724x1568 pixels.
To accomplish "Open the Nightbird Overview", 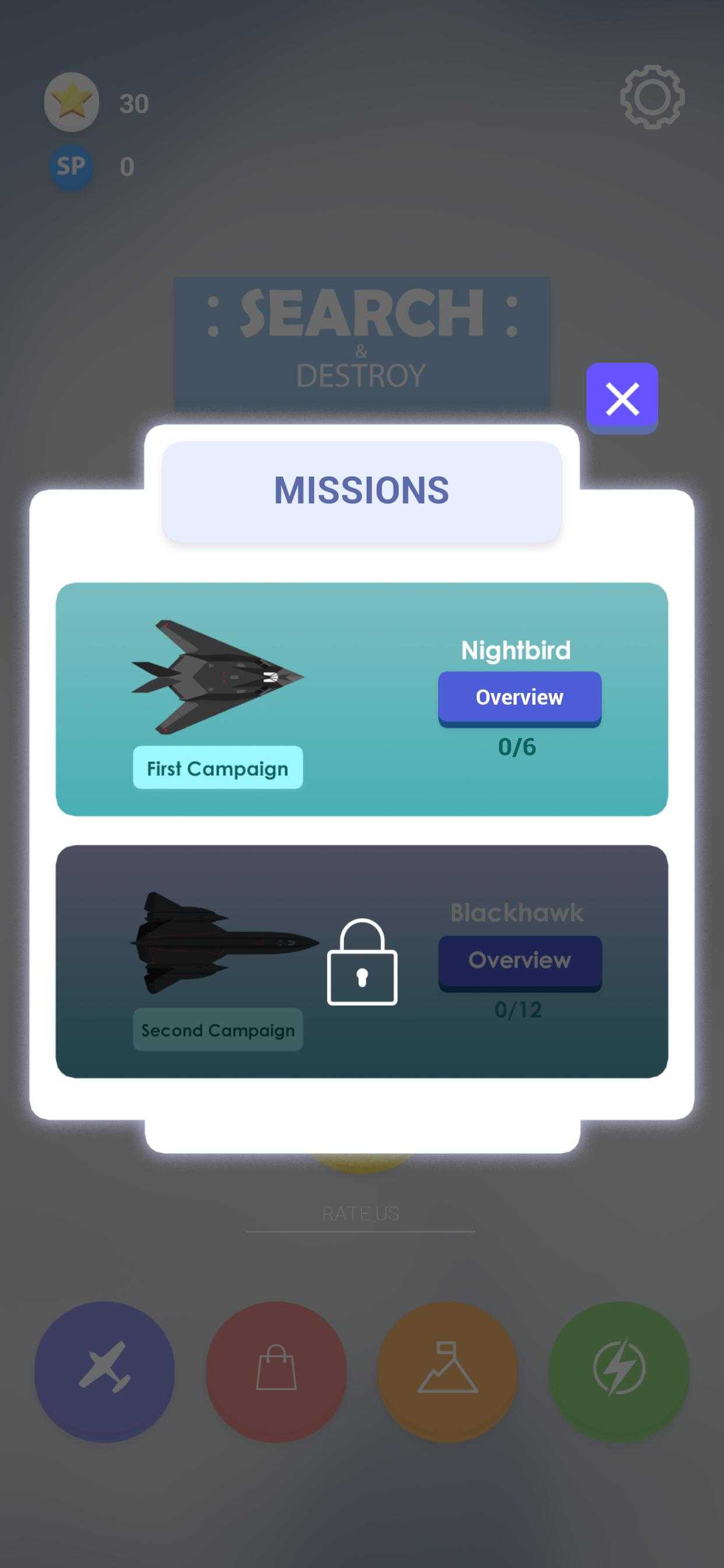I will (519, 698).
